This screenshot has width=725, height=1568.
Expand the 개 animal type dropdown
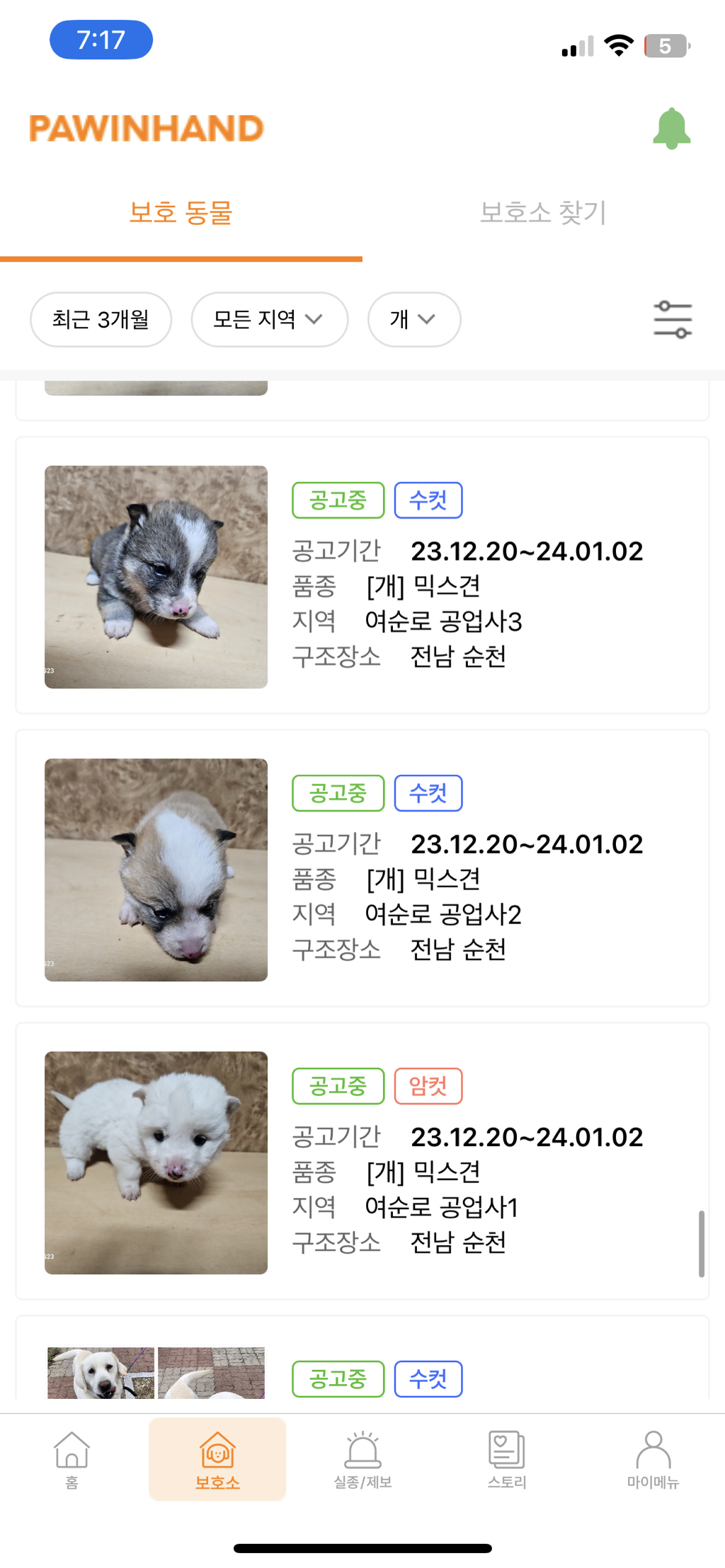(x=413, y=320)
